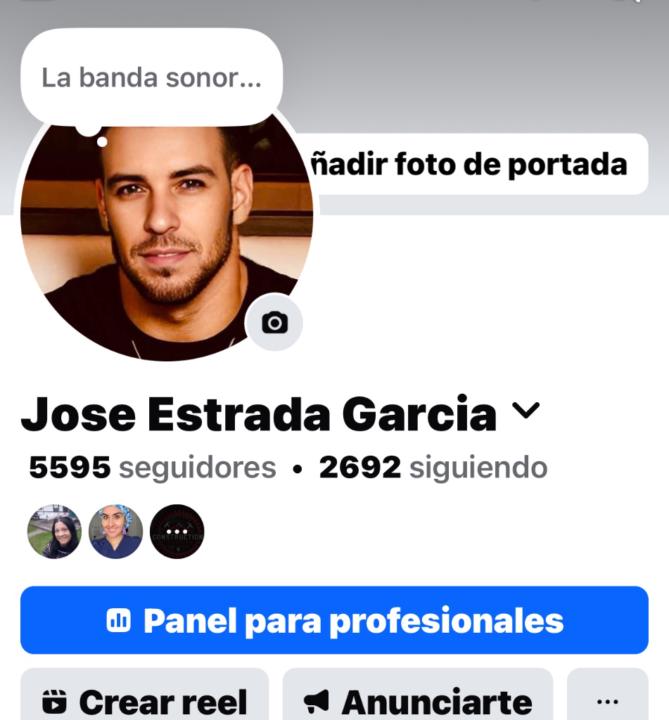Tap 'Crear reel' button

[x=145, y=702]
